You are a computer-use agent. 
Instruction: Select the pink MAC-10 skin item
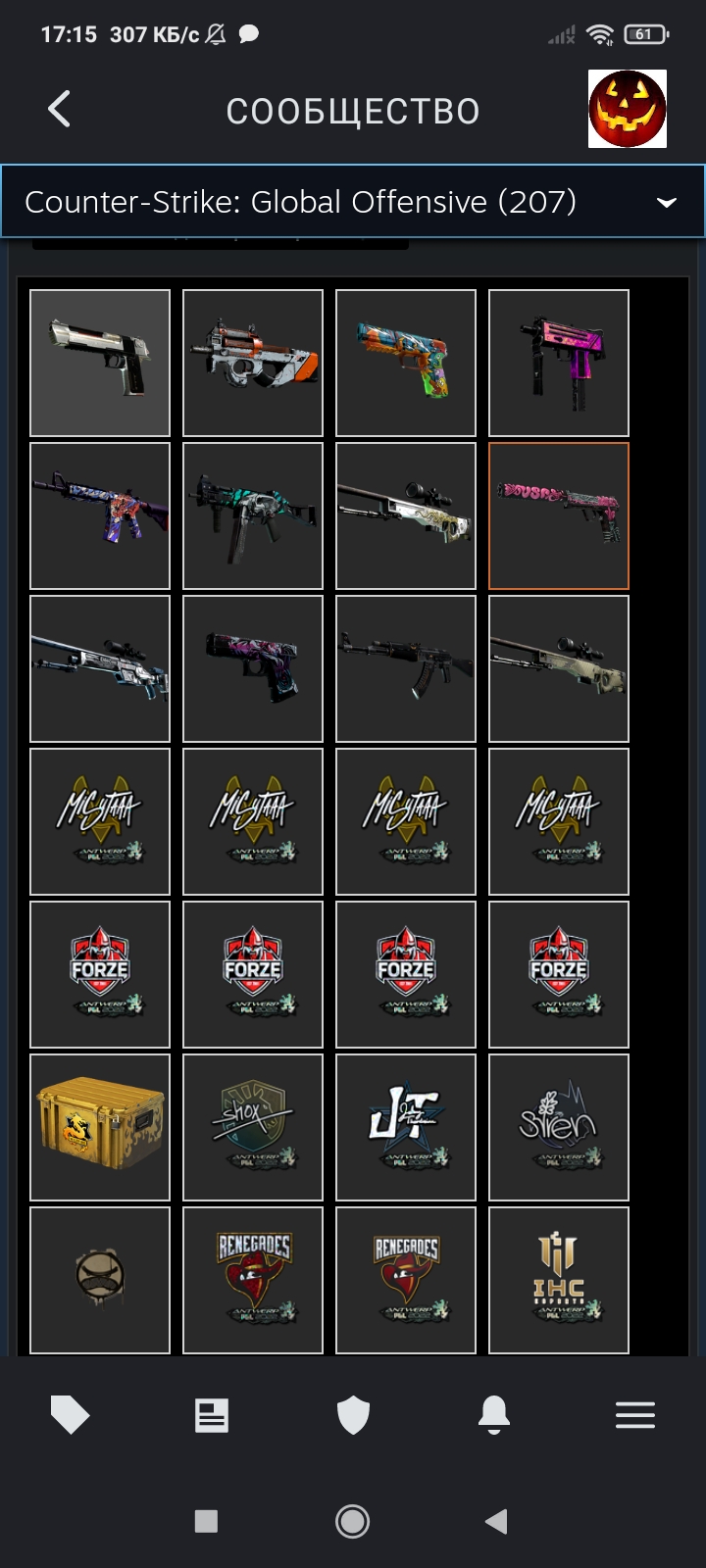coord(559,363)
